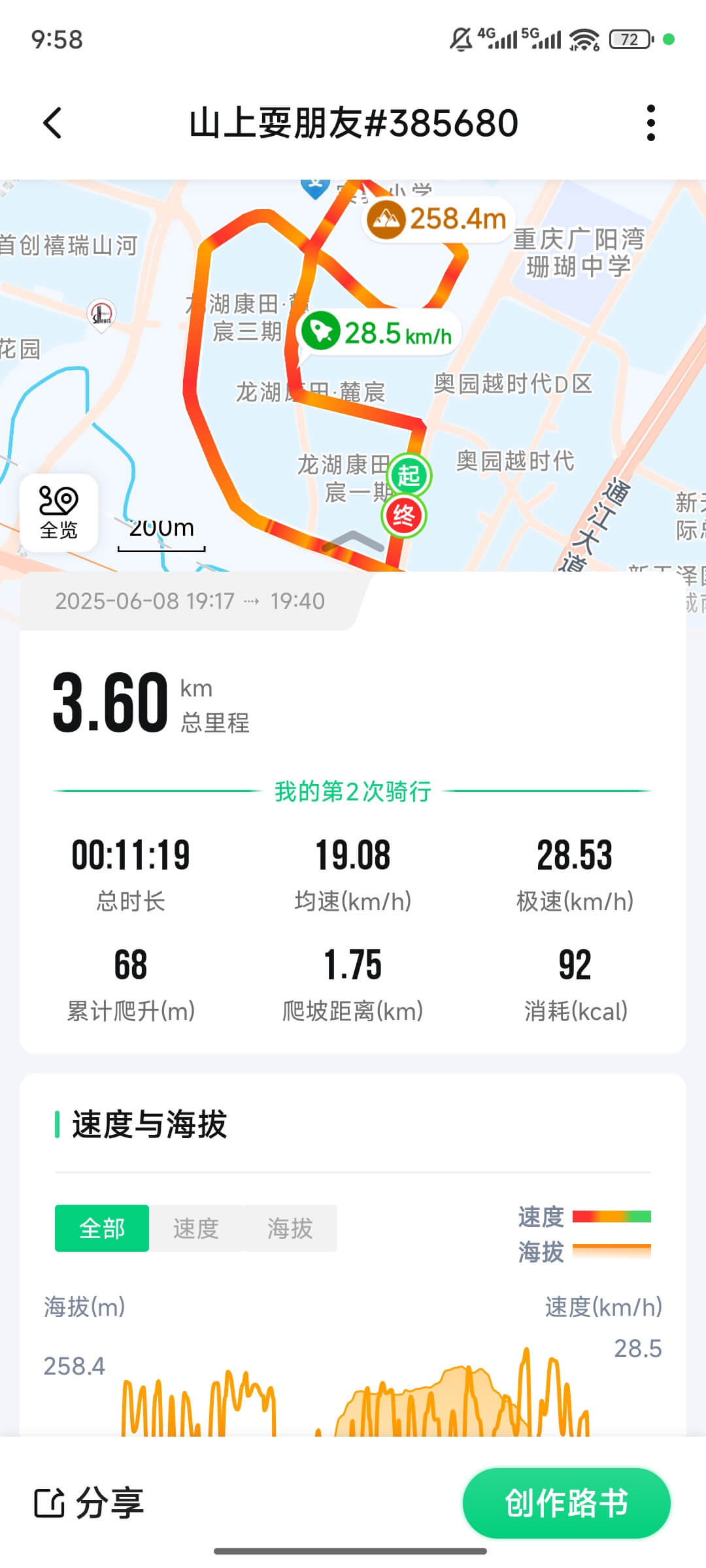706x1568 pixels.
Task: Open the three-dot overflow menu
Action: tap(650, 123)
